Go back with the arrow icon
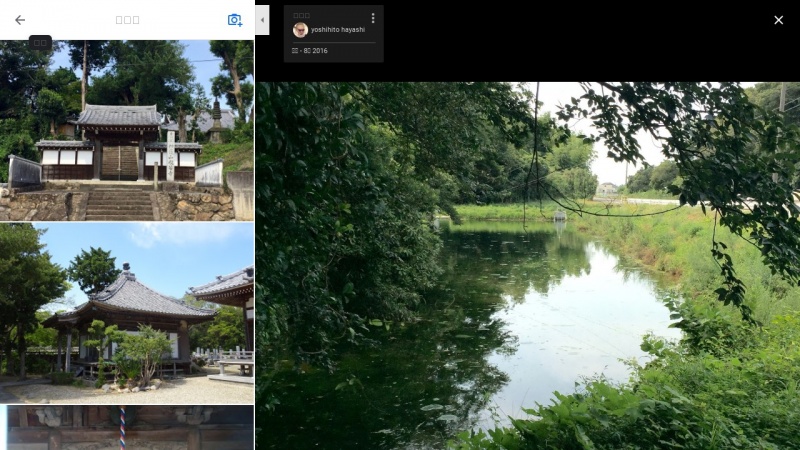800x450 pixels. [20, 20]
